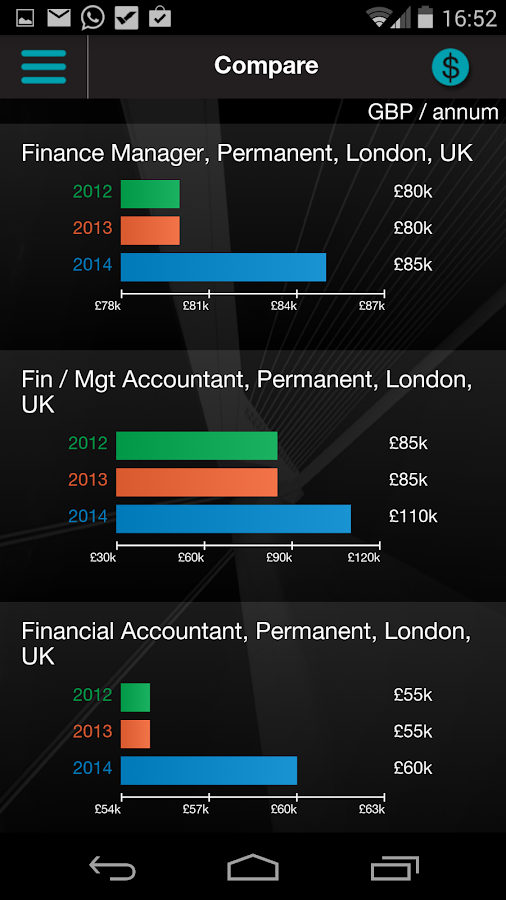Go back with the system back button
The image size is (506, 900).
coord(112,867)
